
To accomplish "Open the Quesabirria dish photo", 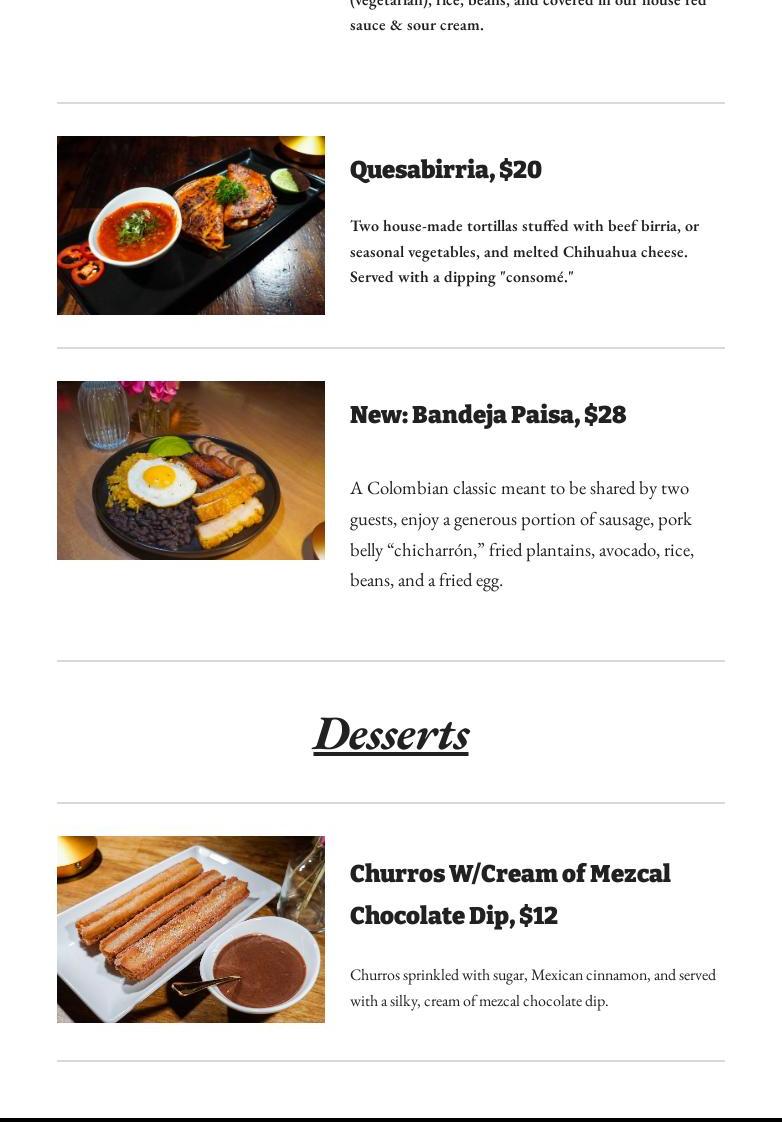I will [190, 225].
